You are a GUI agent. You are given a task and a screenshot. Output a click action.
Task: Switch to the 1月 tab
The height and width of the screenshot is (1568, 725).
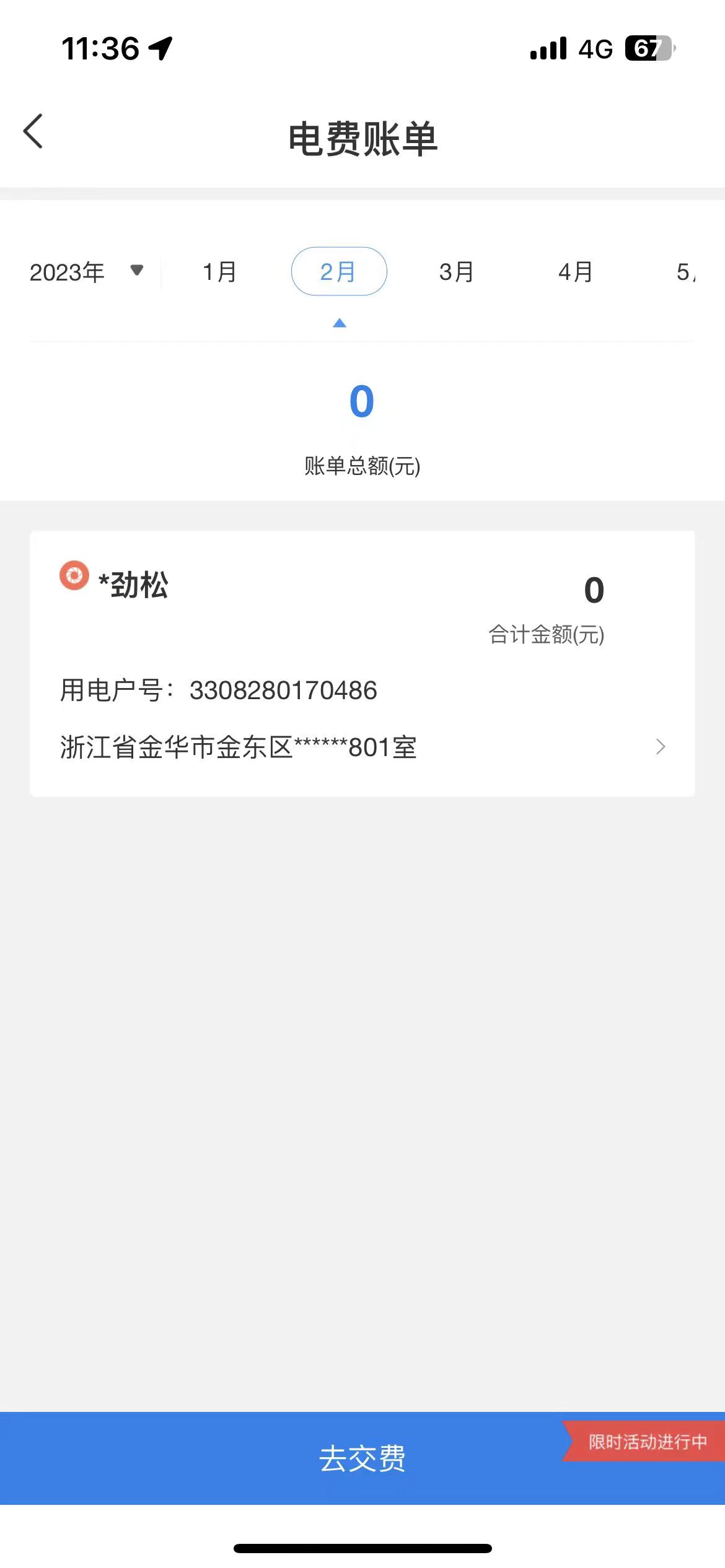[220, 272]
